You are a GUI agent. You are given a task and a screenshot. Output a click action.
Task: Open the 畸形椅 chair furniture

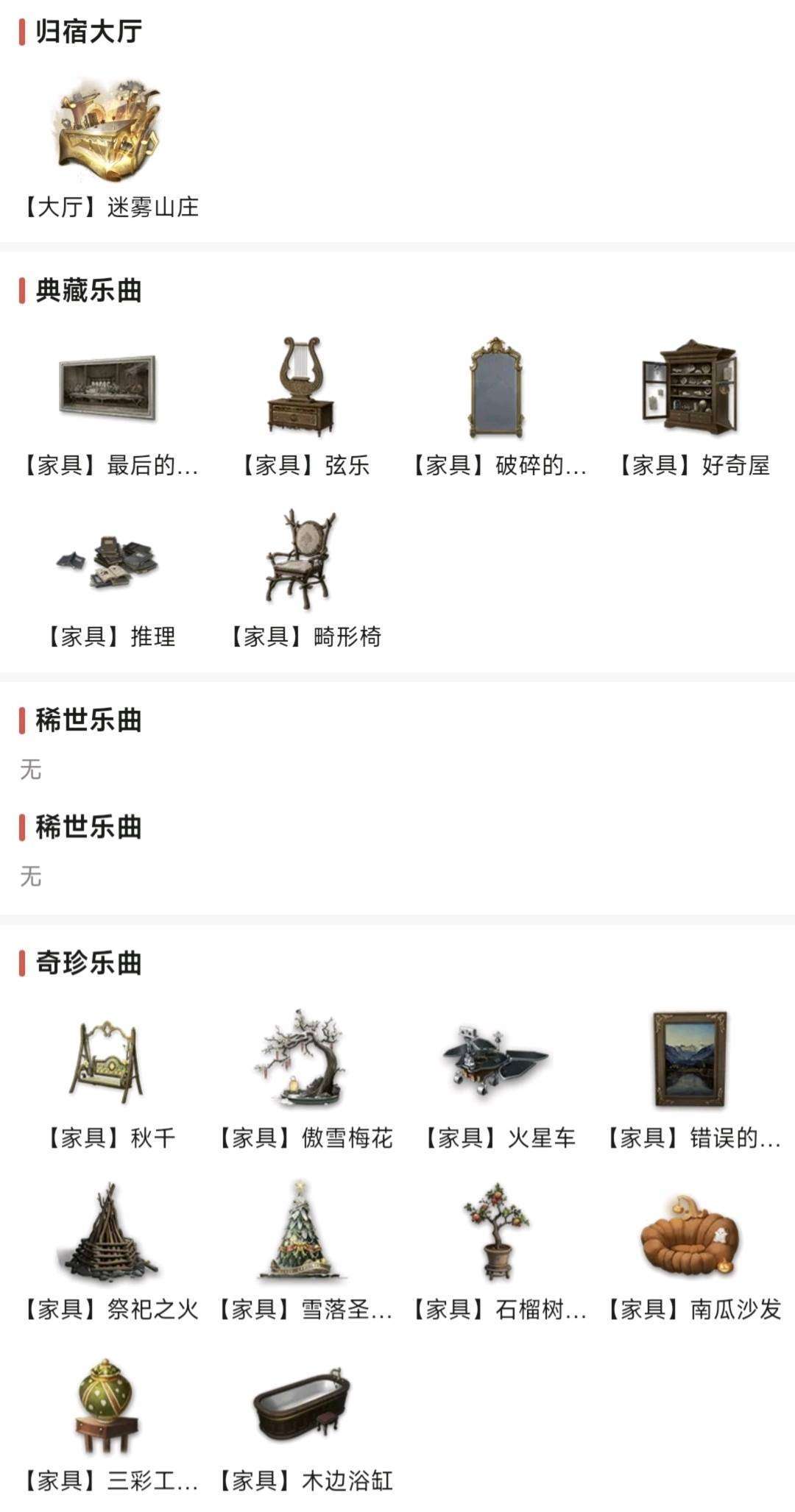(303, 559)
